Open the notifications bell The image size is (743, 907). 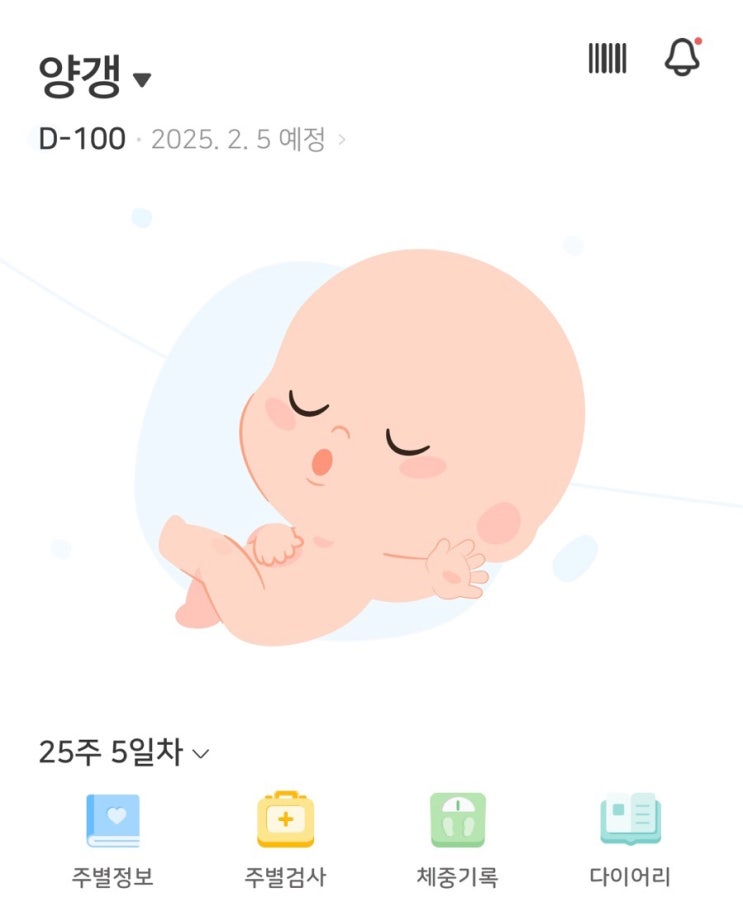tap(683, 57)
